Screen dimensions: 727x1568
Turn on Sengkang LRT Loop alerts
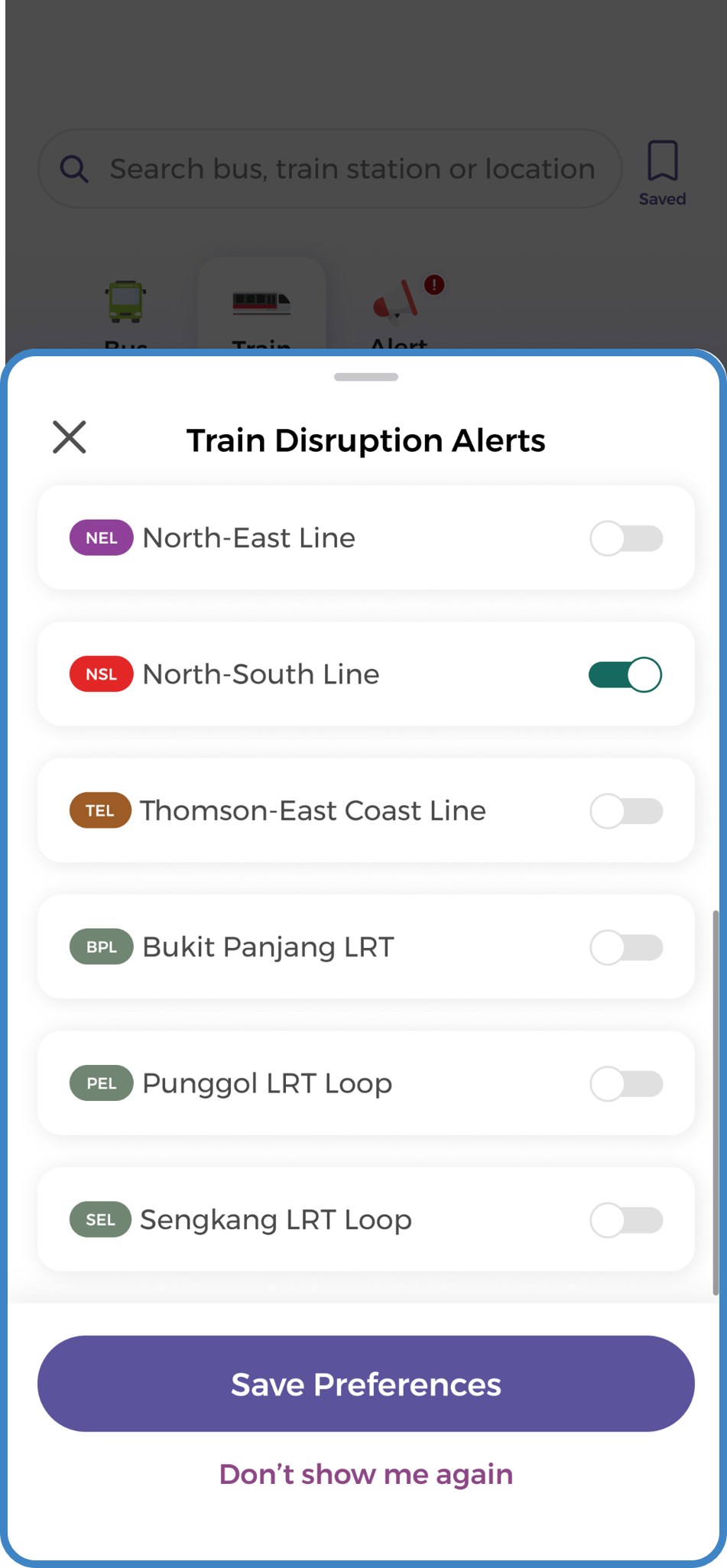[x=625, y=1219]
